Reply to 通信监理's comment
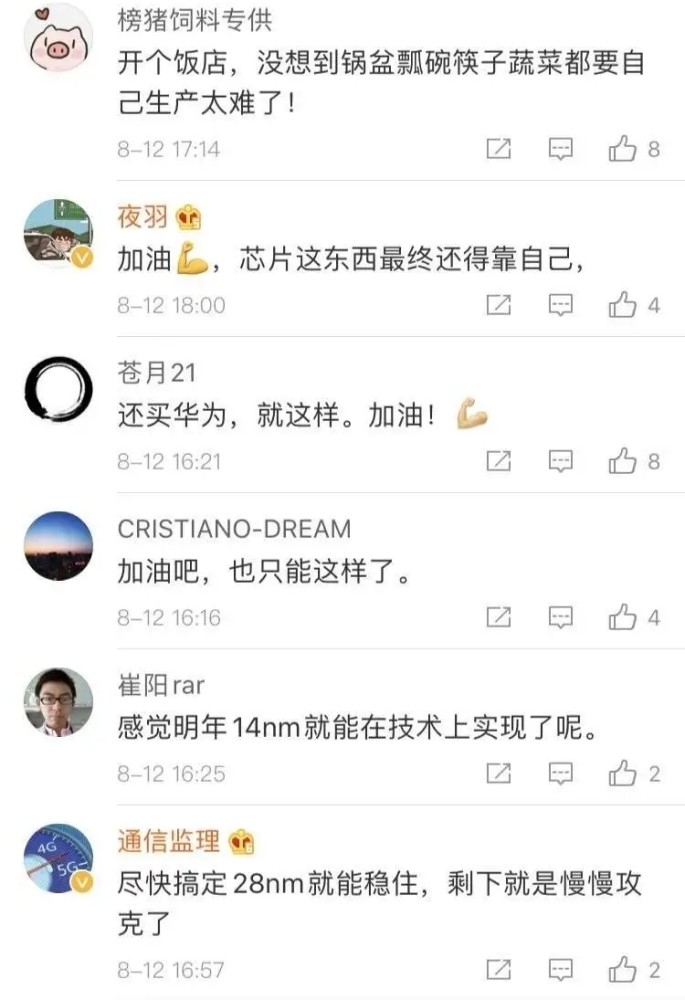The image size is (685, 1000). [x=561, y=969]
